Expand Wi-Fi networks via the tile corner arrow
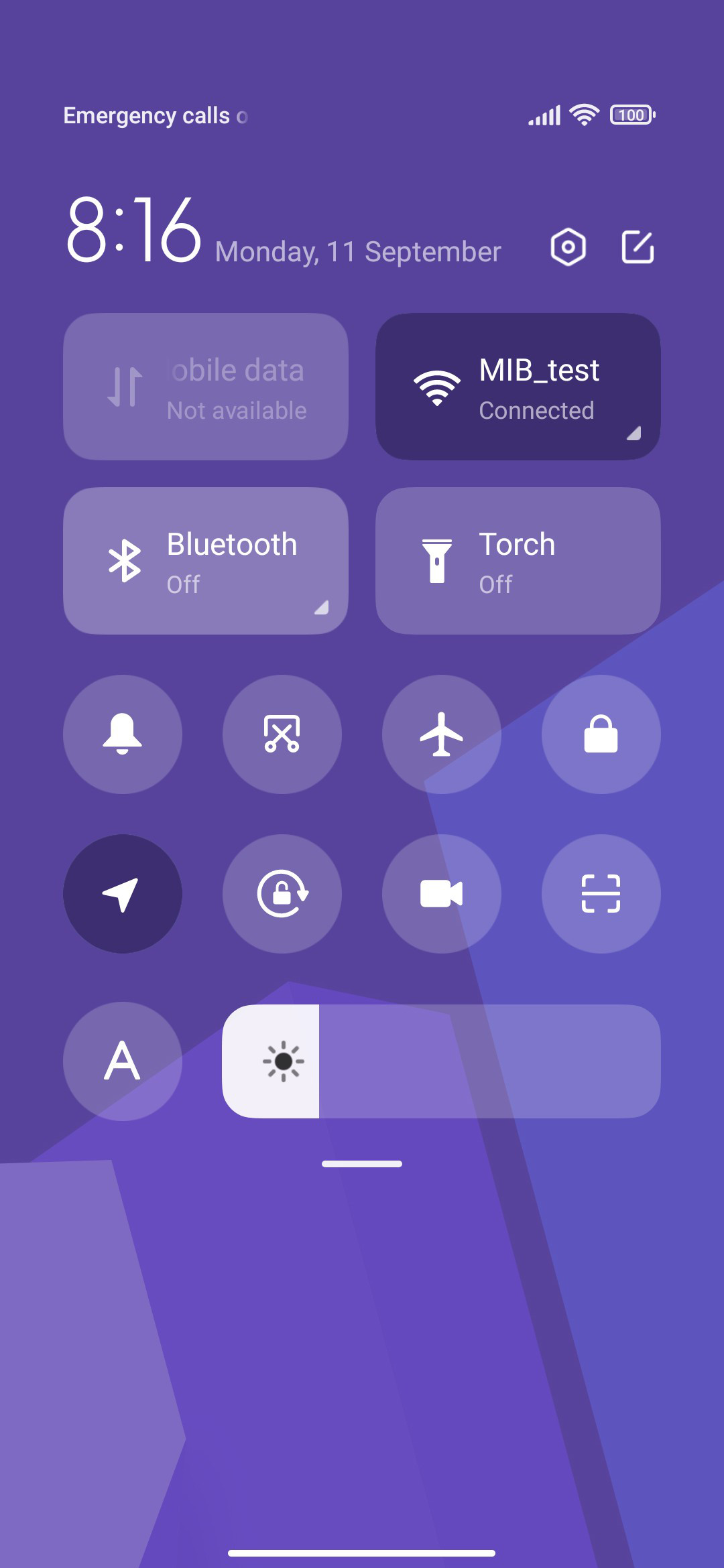This screenshot has width=724, height=1568. 633,433
